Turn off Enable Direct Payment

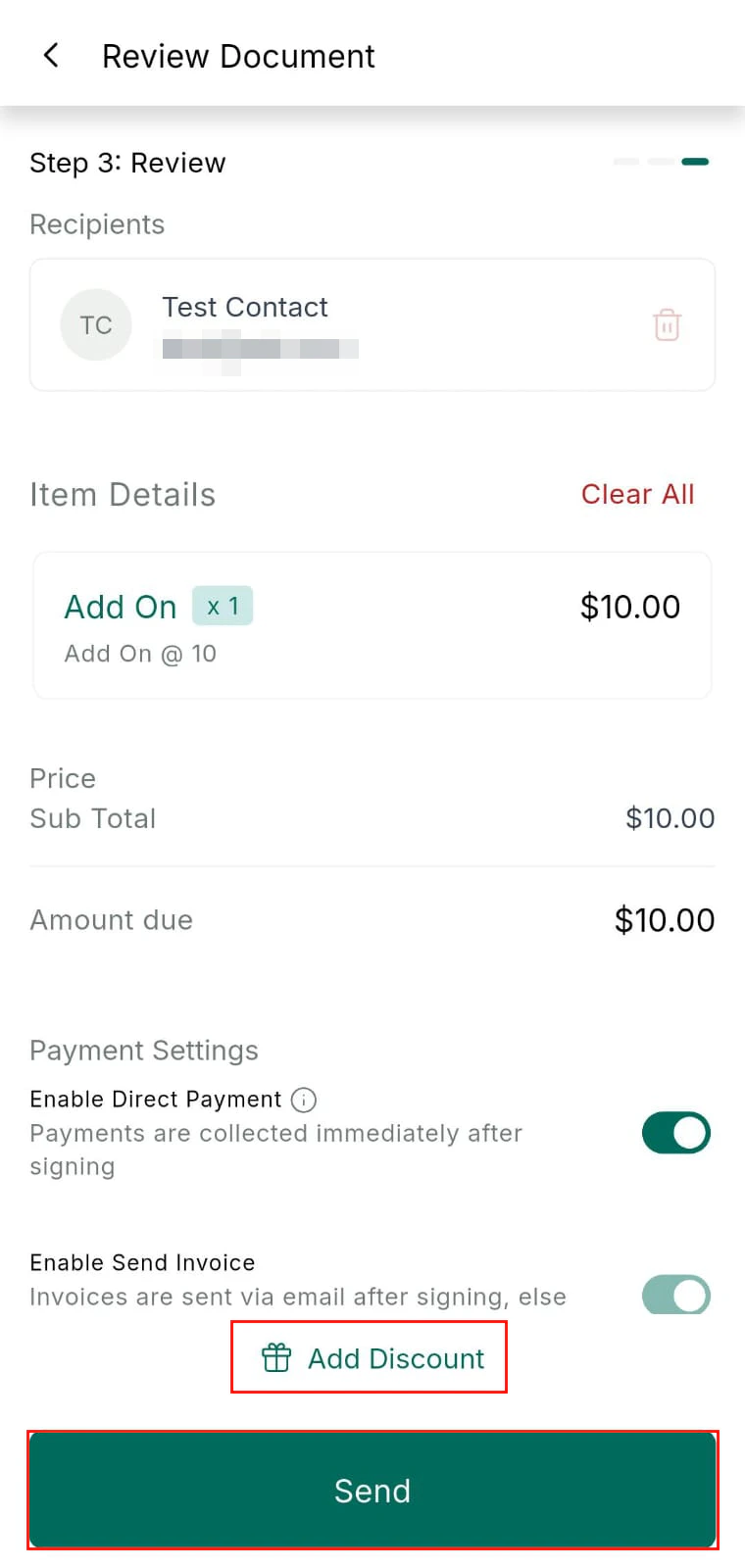(x=675, y=1133)
